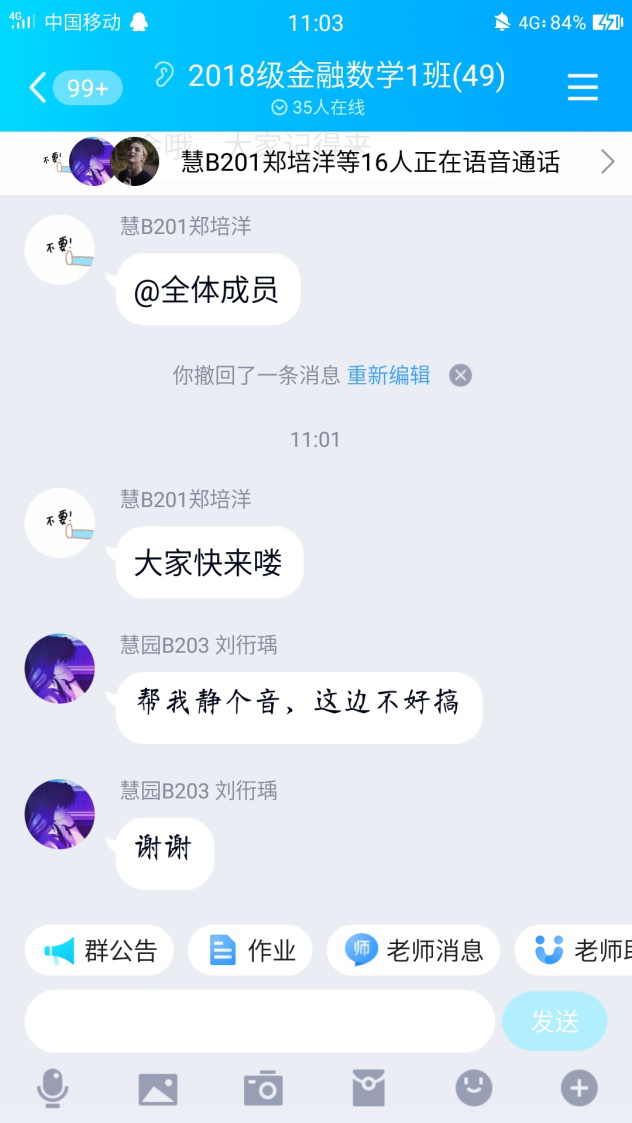The width and height of the screenshot is (632, 1123).
Task: Open the 老师消息 chip
Action: pos(414,950)
